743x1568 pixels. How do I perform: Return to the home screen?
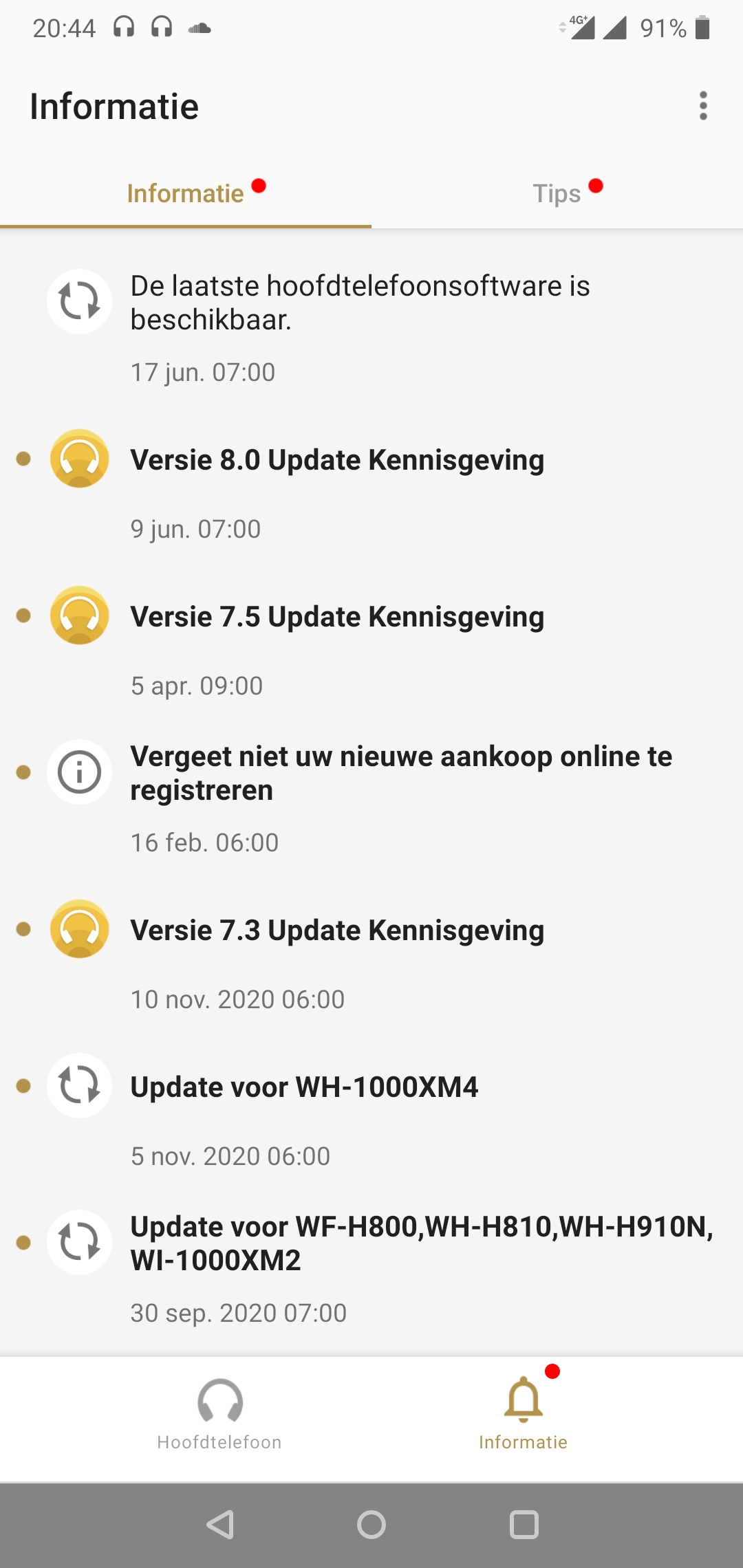371,1525
